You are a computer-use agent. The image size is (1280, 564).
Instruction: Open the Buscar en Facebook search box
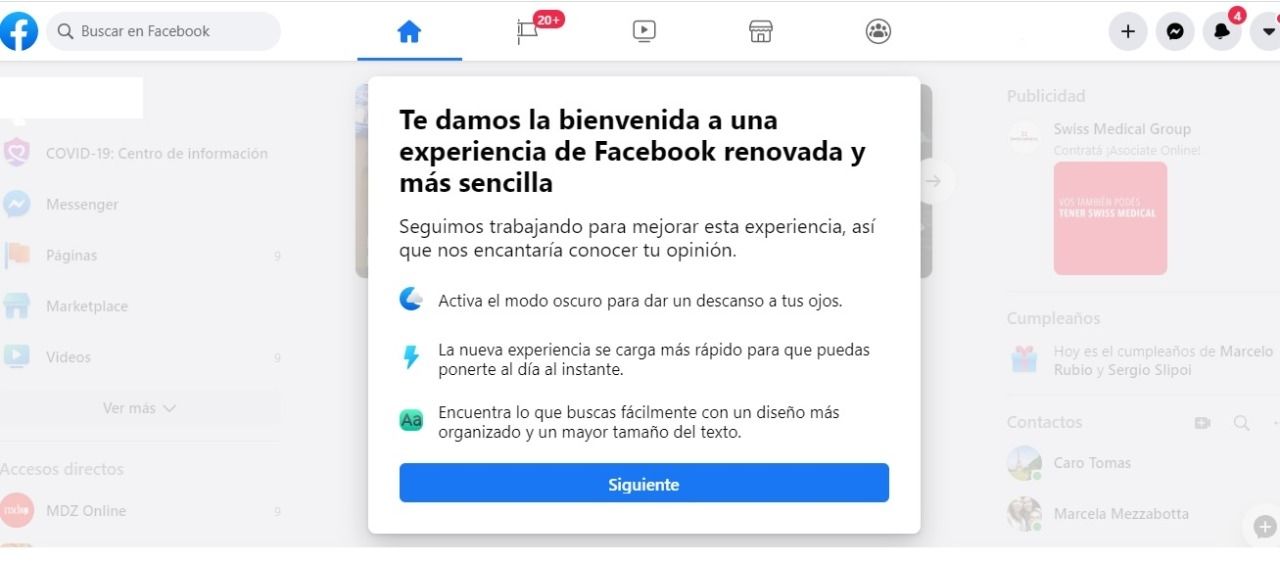click(165, 31)
